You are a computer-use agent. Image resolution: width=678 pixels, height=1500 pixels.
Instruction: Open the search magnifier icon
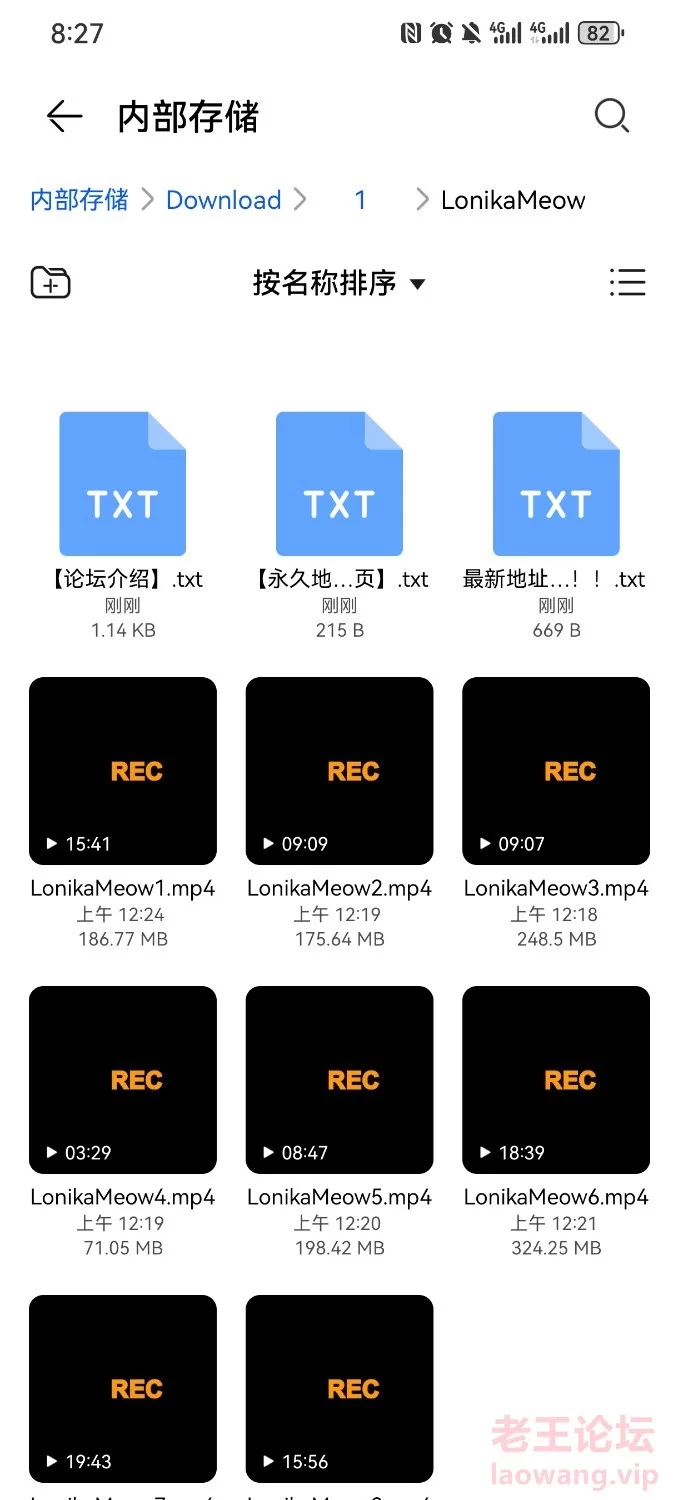pos(611,116)
